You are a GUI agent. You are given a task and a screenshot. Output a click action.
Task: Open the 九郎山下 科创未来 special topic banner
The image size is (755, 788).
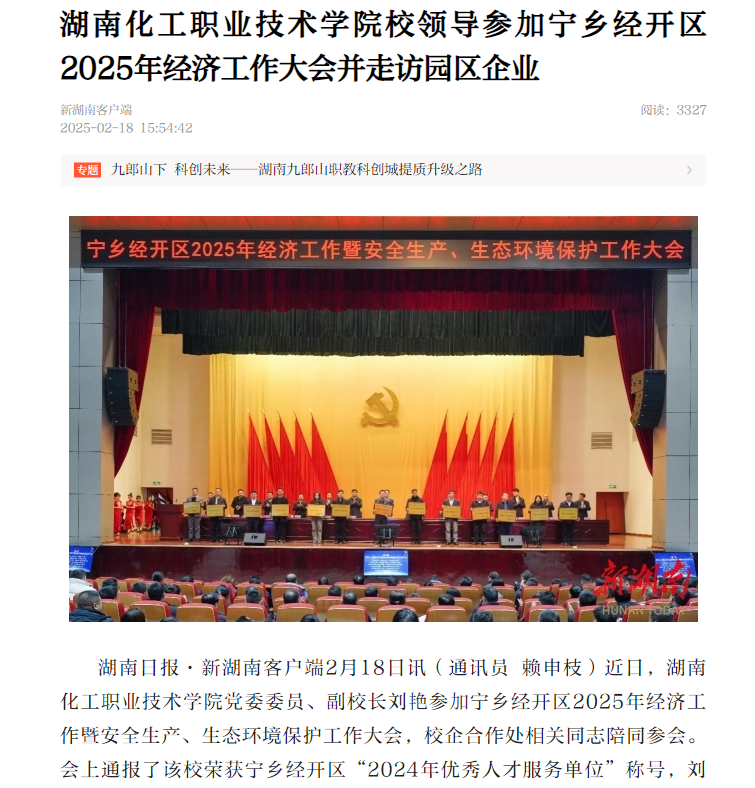click(x=297, y=170)
